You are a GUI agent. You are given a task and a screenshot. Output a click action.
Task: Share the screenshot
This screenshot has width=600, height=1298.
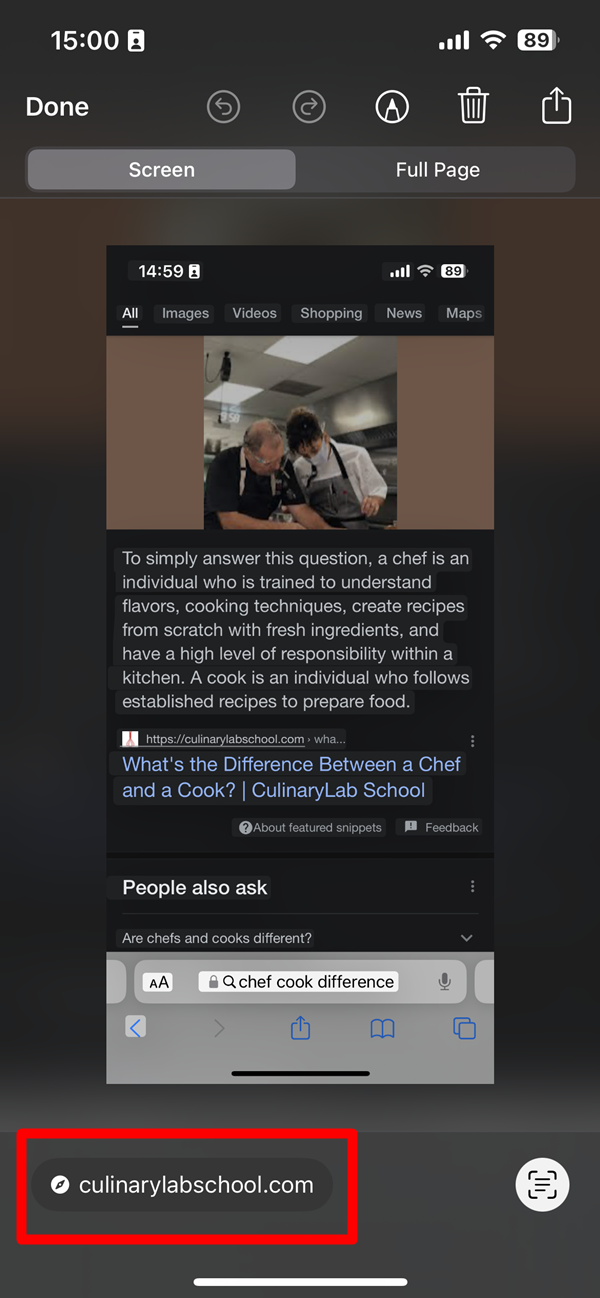point(556,106)
